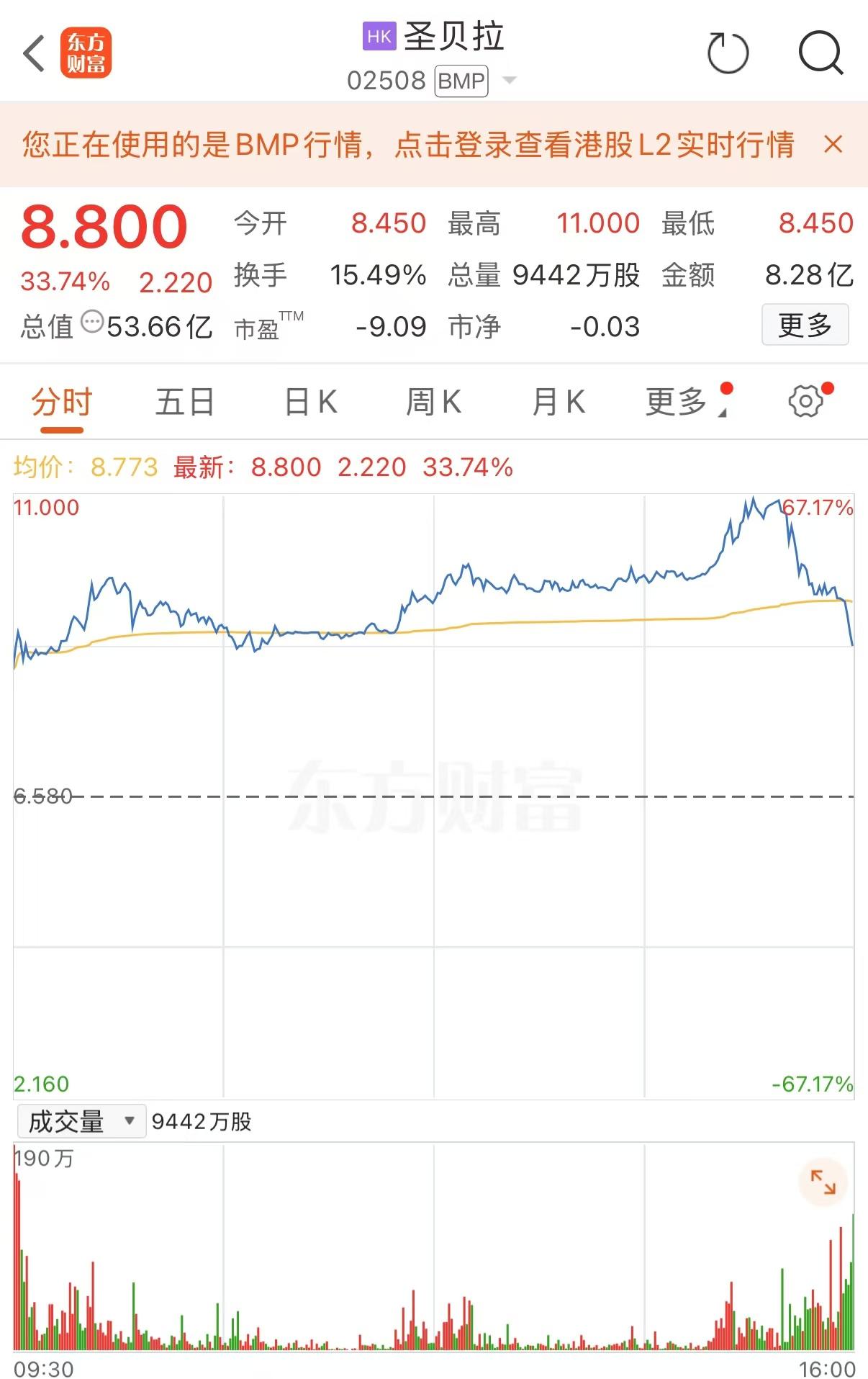Open the 五日 chart tab
Image resolution: width=868 pixels, height=1379 pixels.
click(184, 401)
